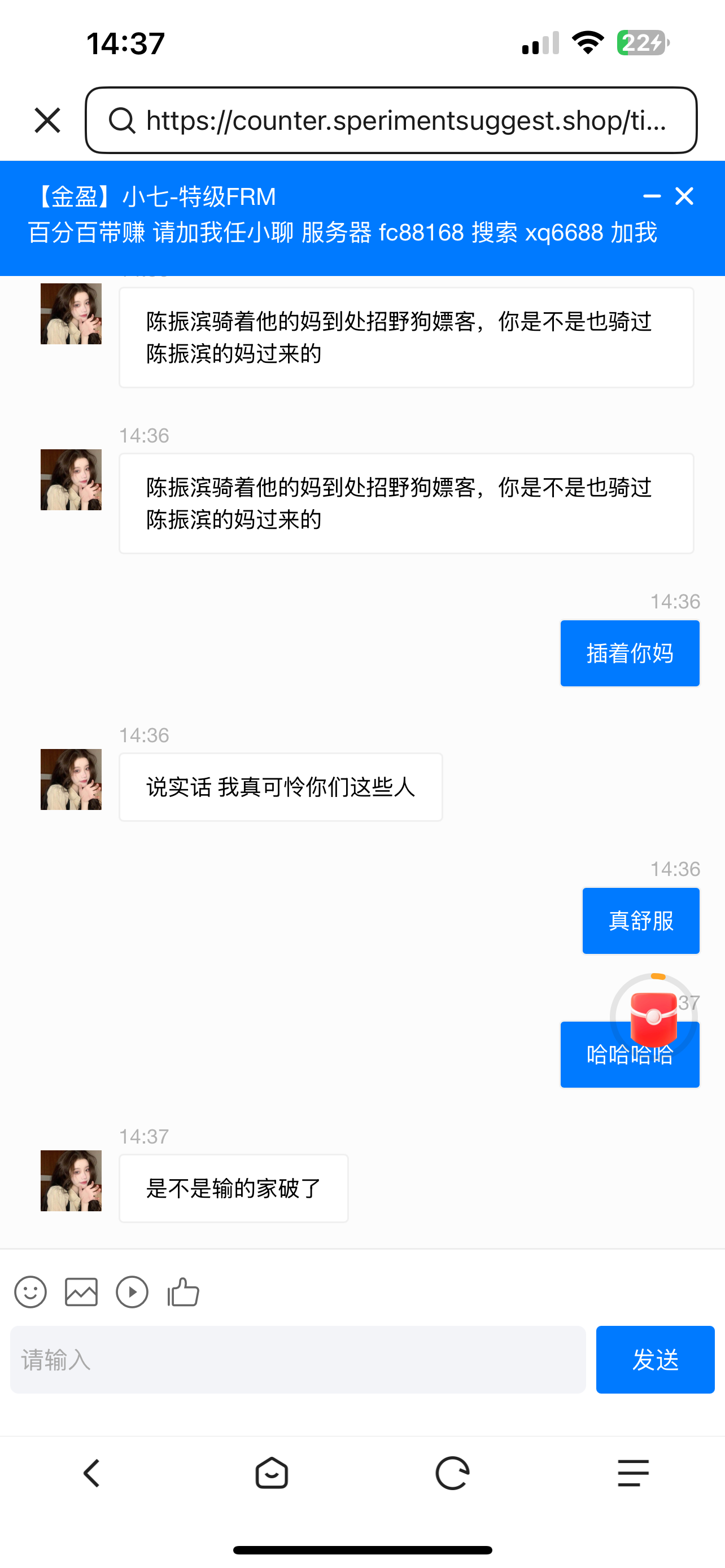Send a thumbs-up like
This screenshot has height=1568, width=725.
click(184, 1291)
